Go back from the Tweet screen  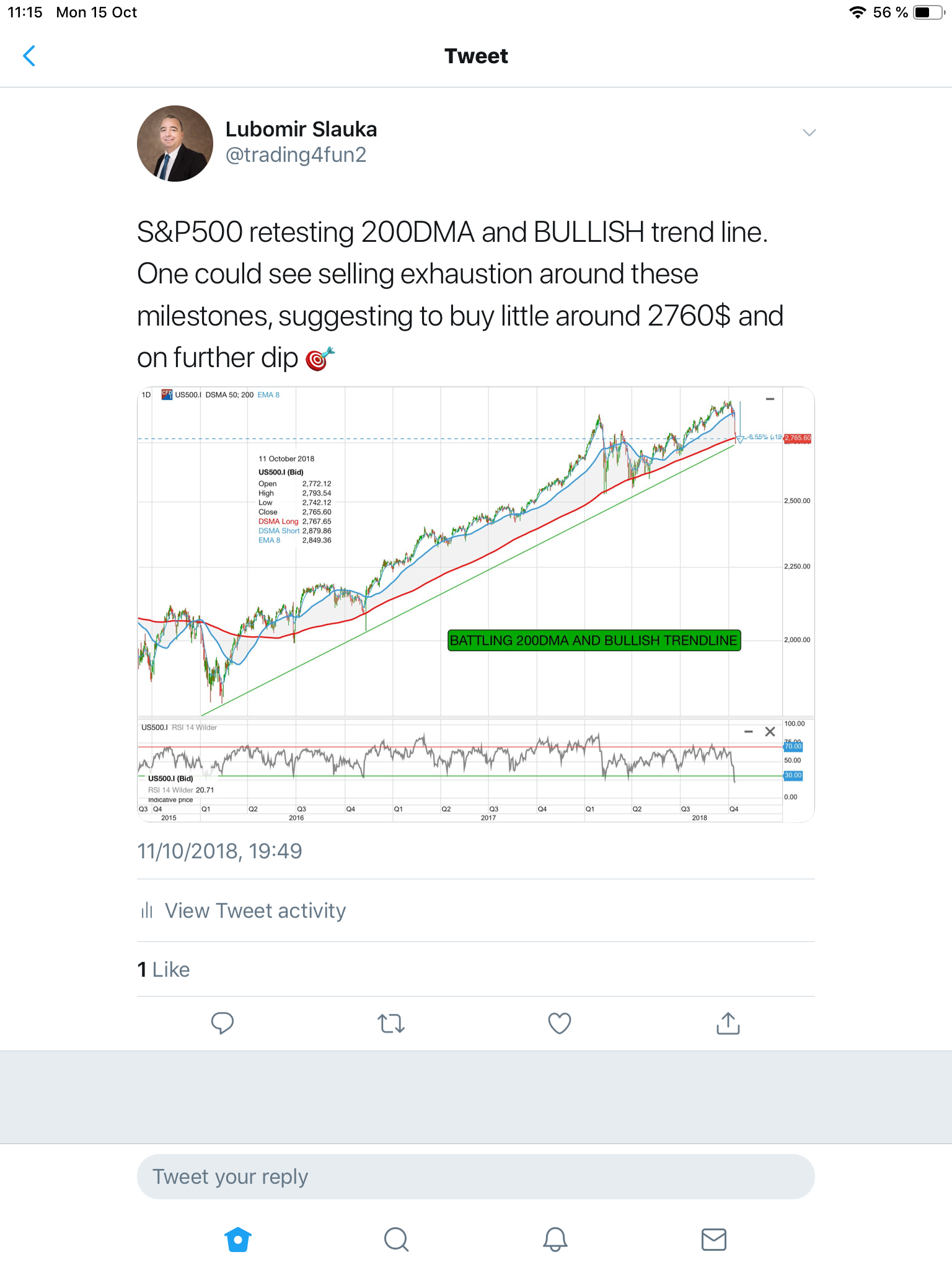coord(29,56)
